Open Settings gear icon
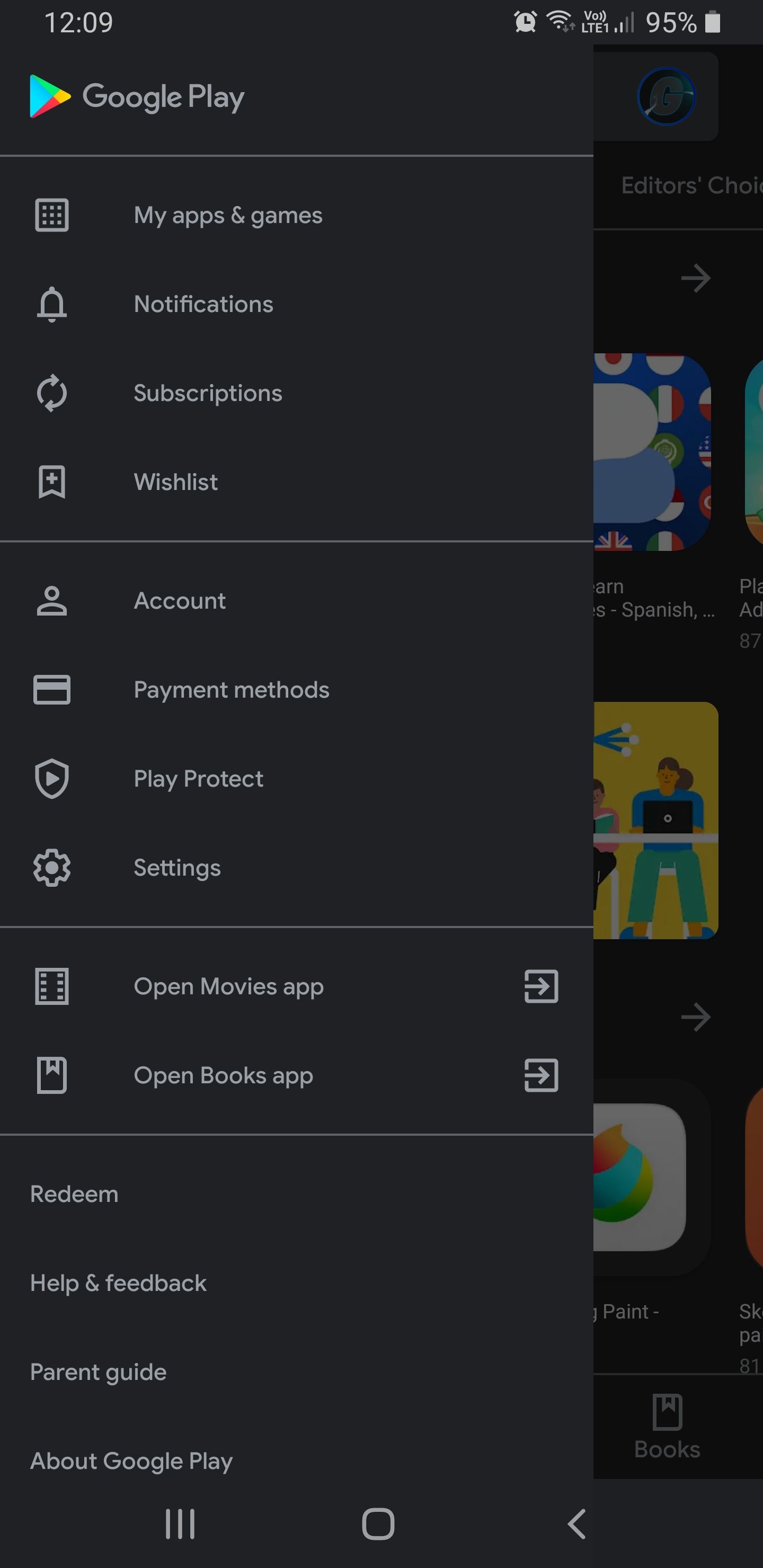The width and height of the screenshot is (763, 1568). [52, 867]
